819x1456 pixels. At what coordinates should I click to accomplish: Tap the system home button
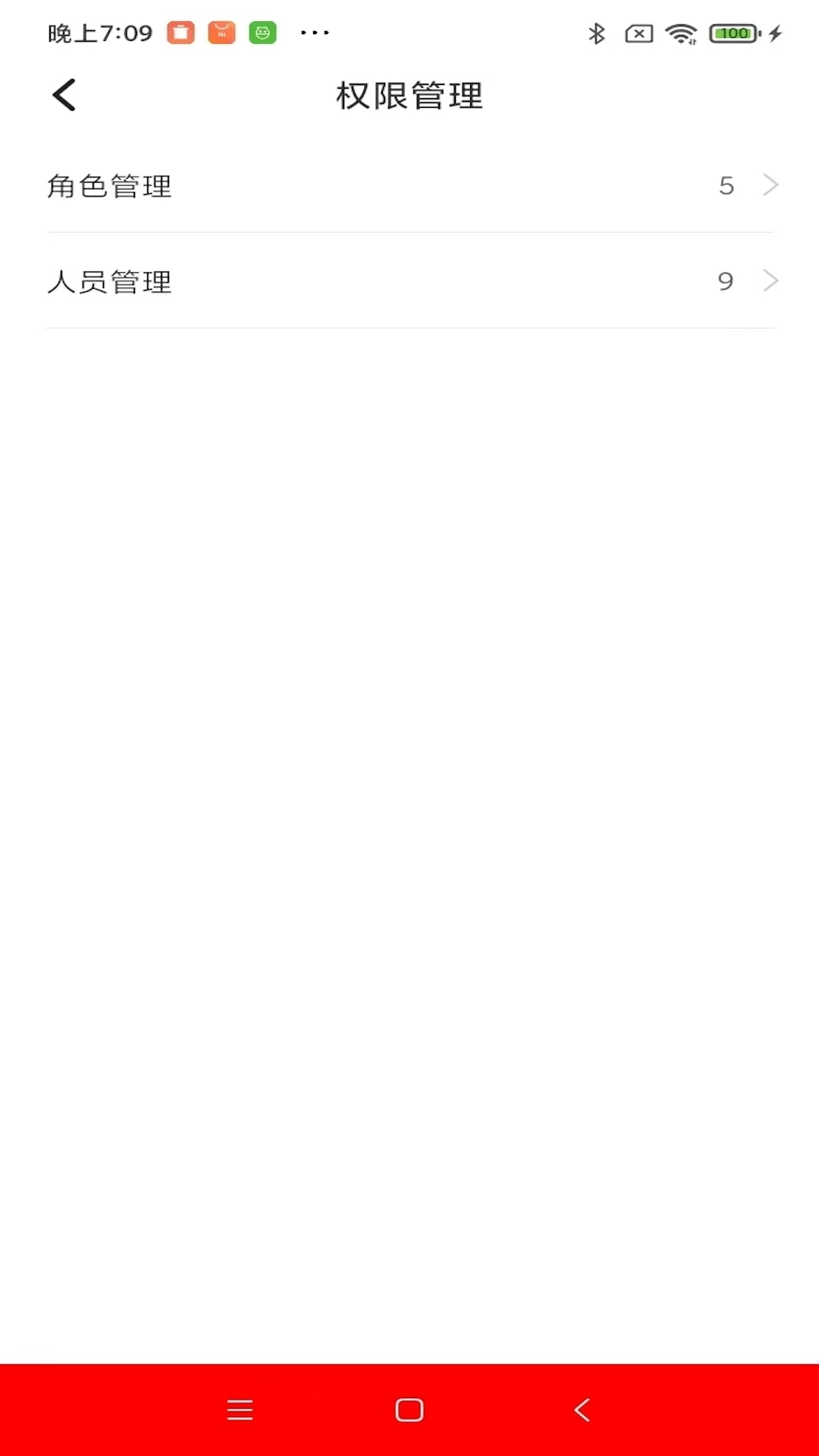pos(409,1410)
